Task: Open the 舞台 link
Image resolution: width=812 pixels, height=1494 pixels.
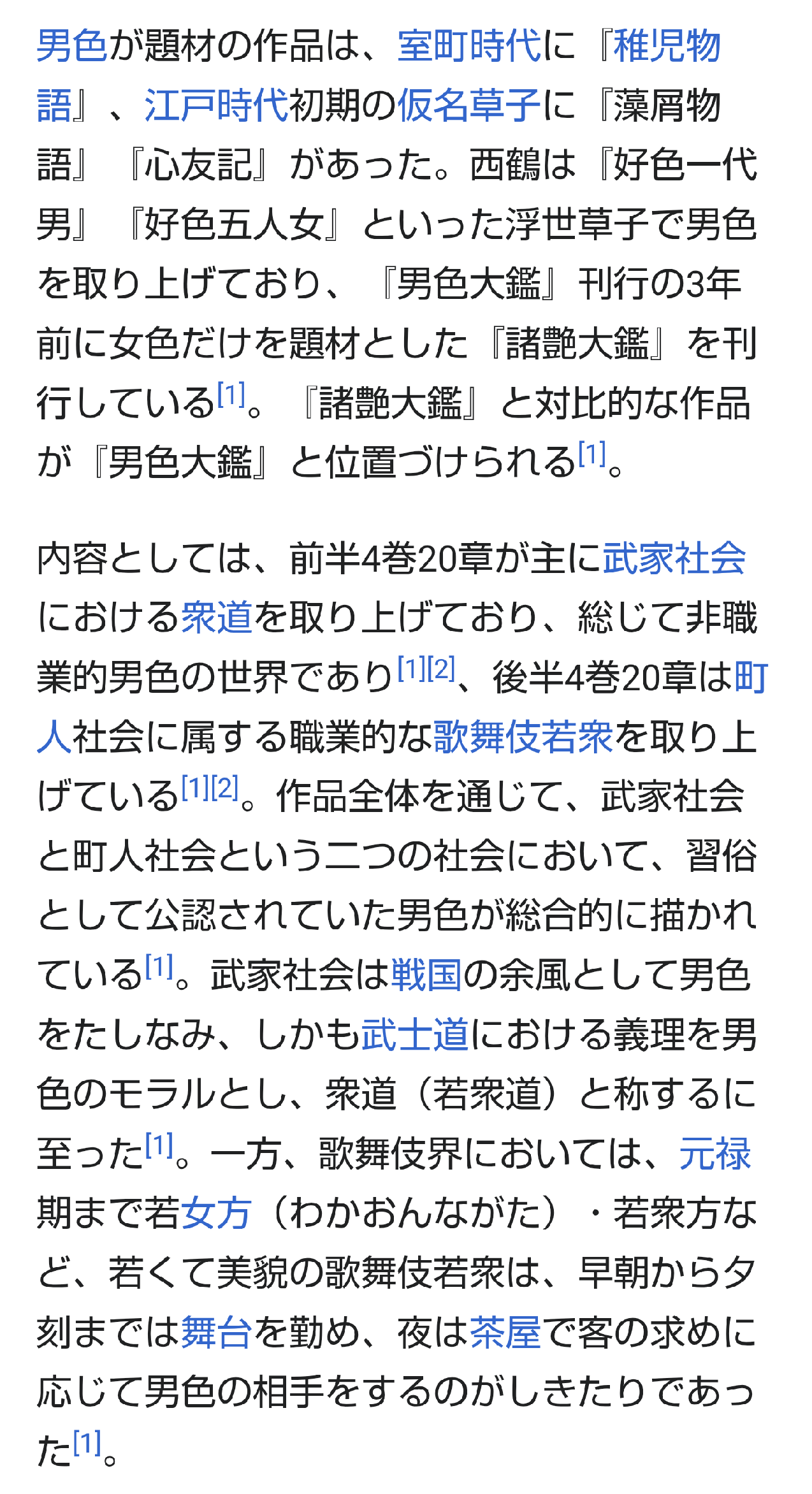Action: [x=217, y=1332]
